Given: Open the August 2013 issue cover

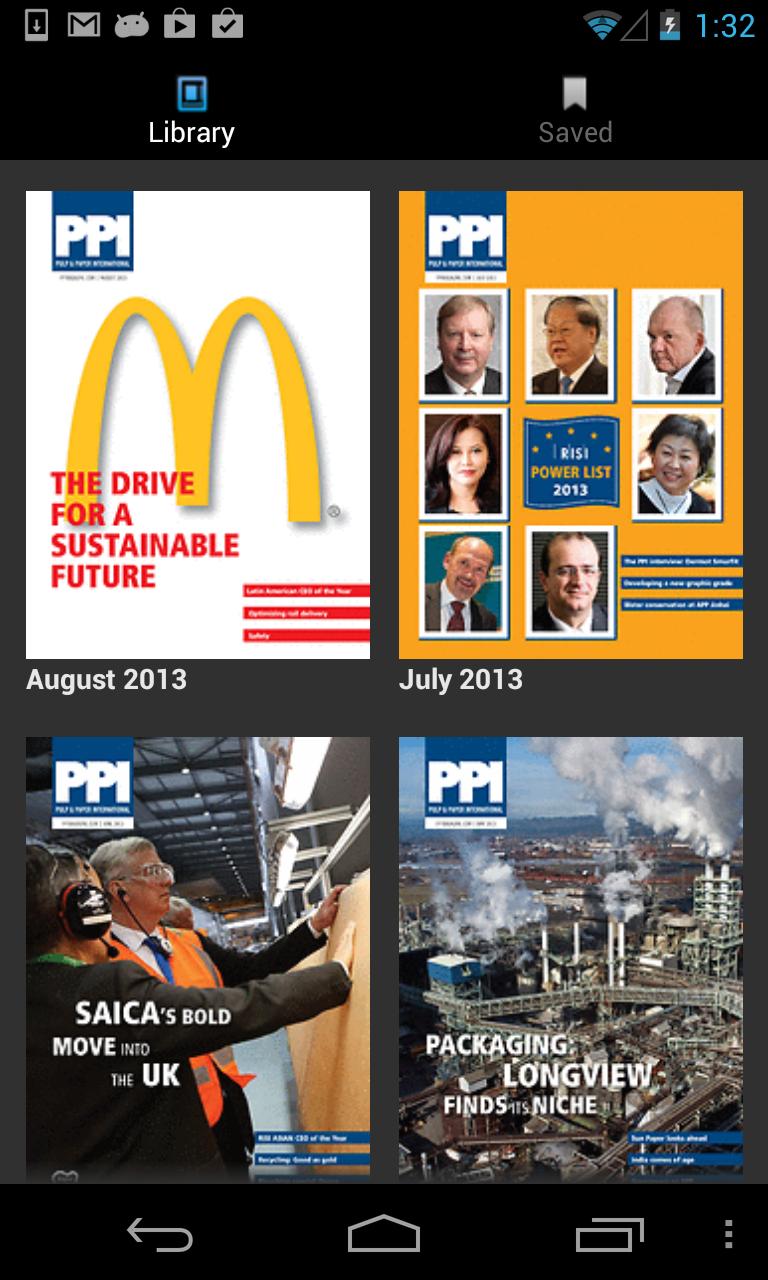Looking at the screenshot, I should (197, 423).
